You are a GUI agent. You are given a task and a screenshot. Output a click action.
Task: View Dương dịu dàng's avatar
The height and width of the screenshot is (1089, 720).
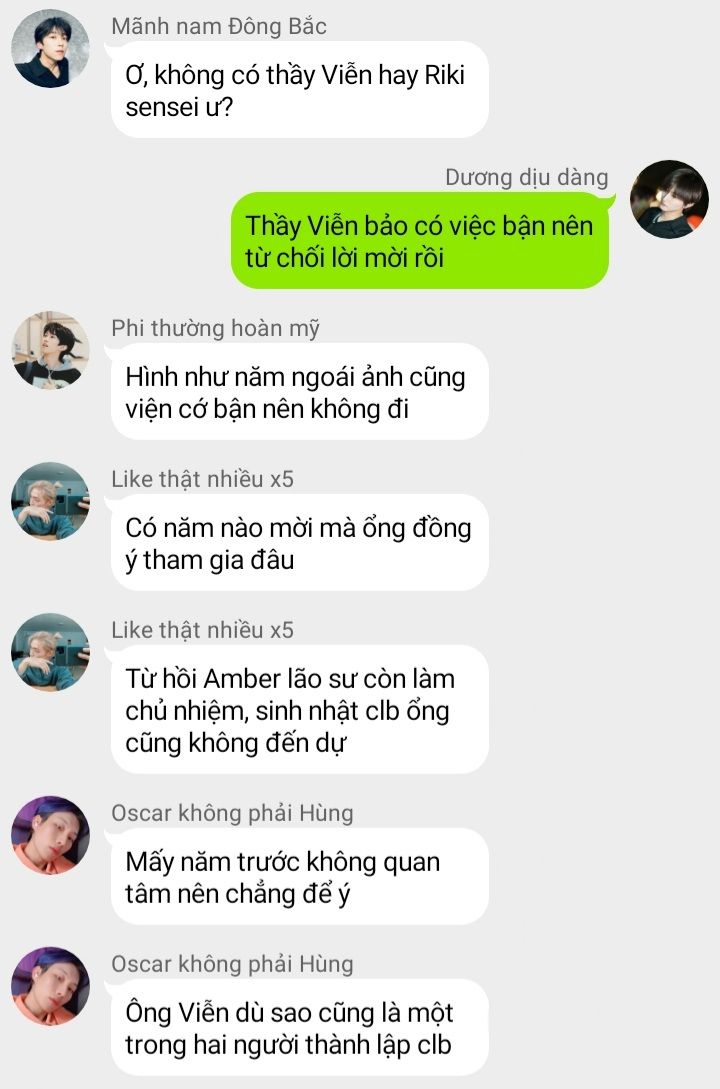click(x=669, y=199)
